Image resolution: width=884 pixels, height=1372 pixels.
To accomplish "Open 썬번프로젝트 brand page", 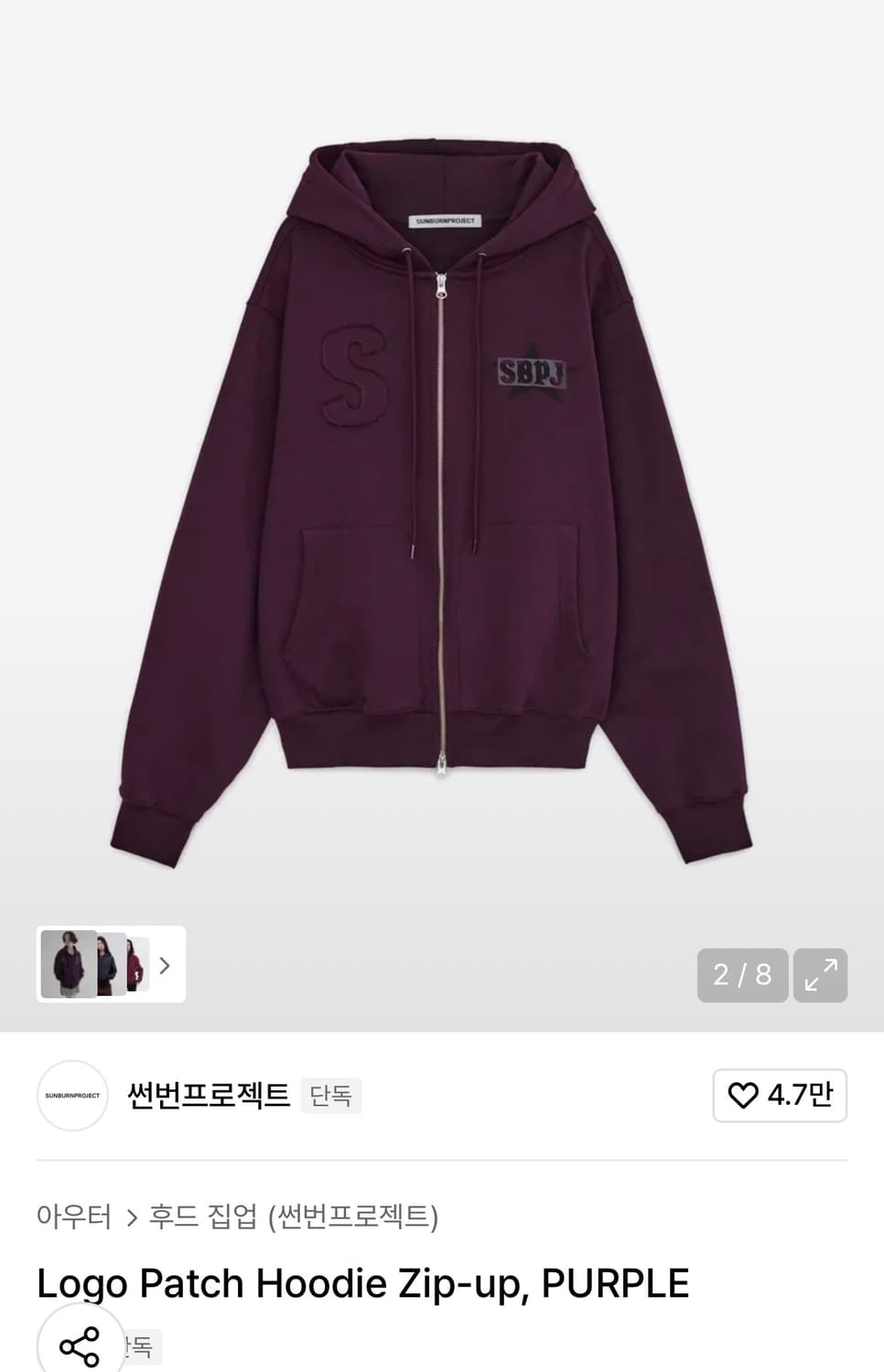I will click(209, 1094).
